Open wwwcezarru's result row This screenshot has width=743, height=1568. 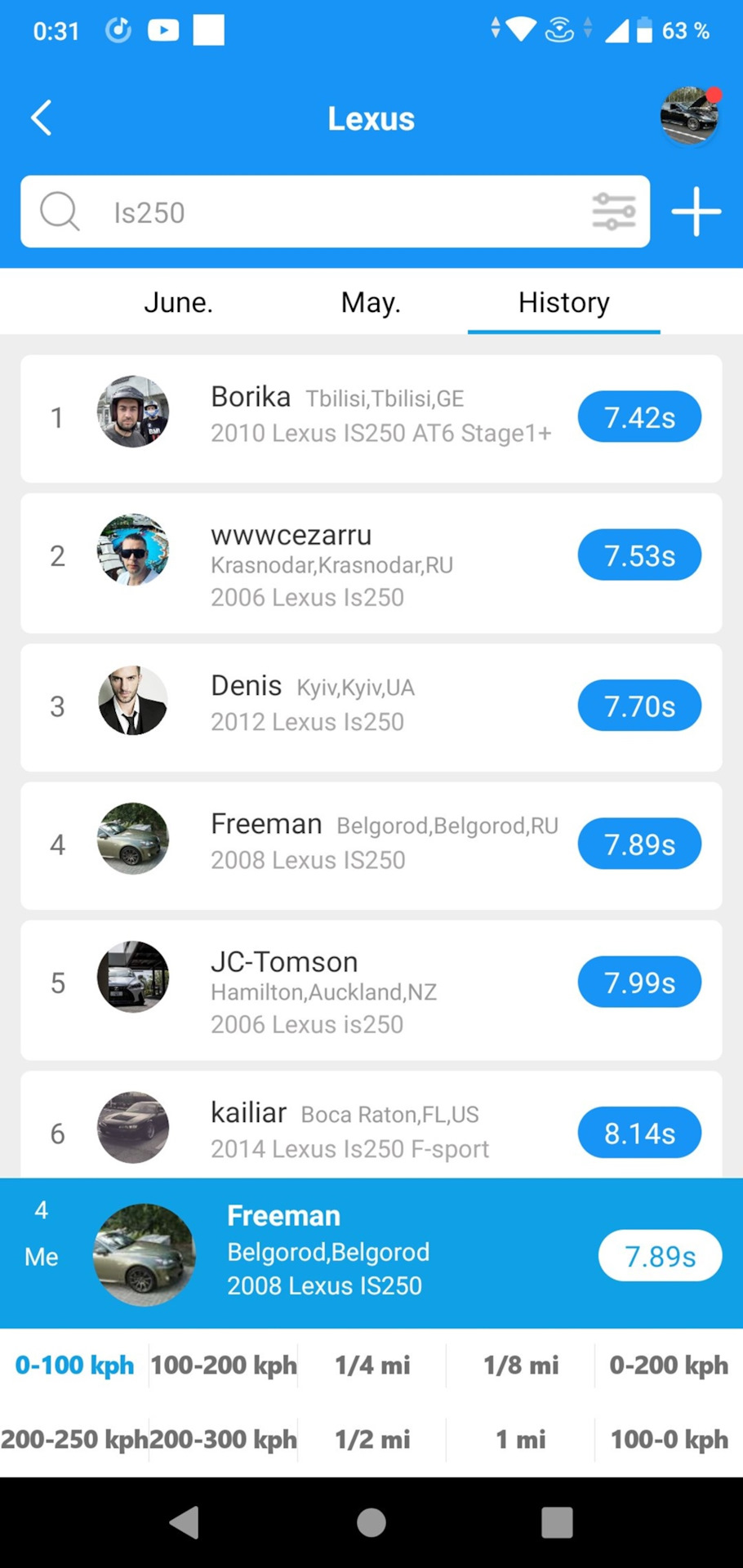click(x=371, y=563)
